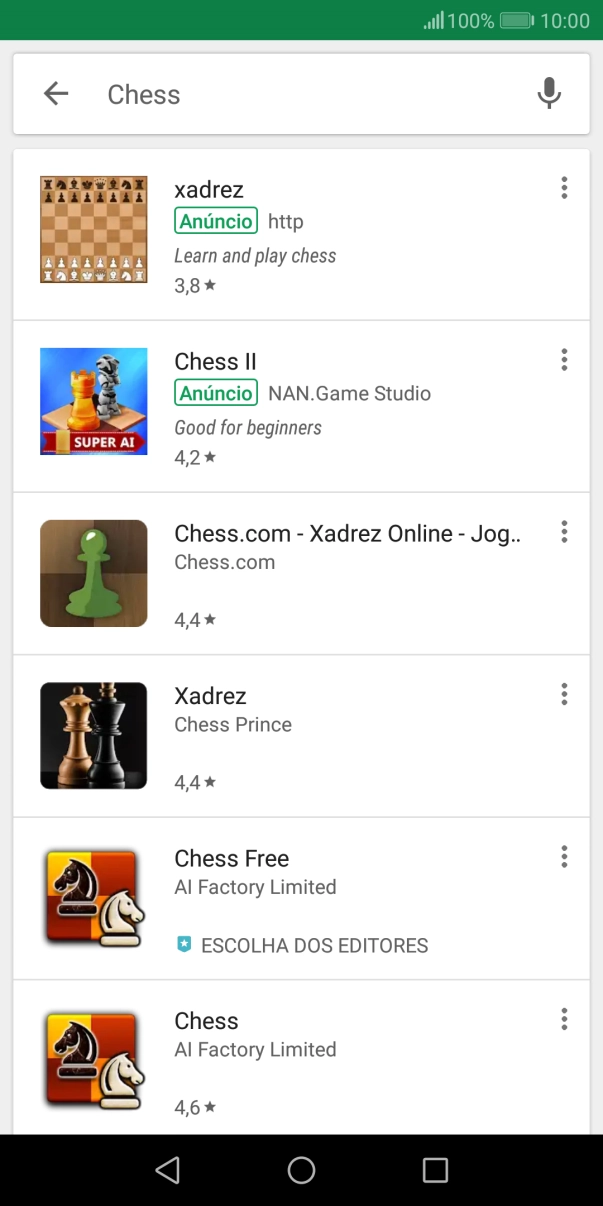Return to the home screen
The image size is (603, 1206).
[301, 1170]
